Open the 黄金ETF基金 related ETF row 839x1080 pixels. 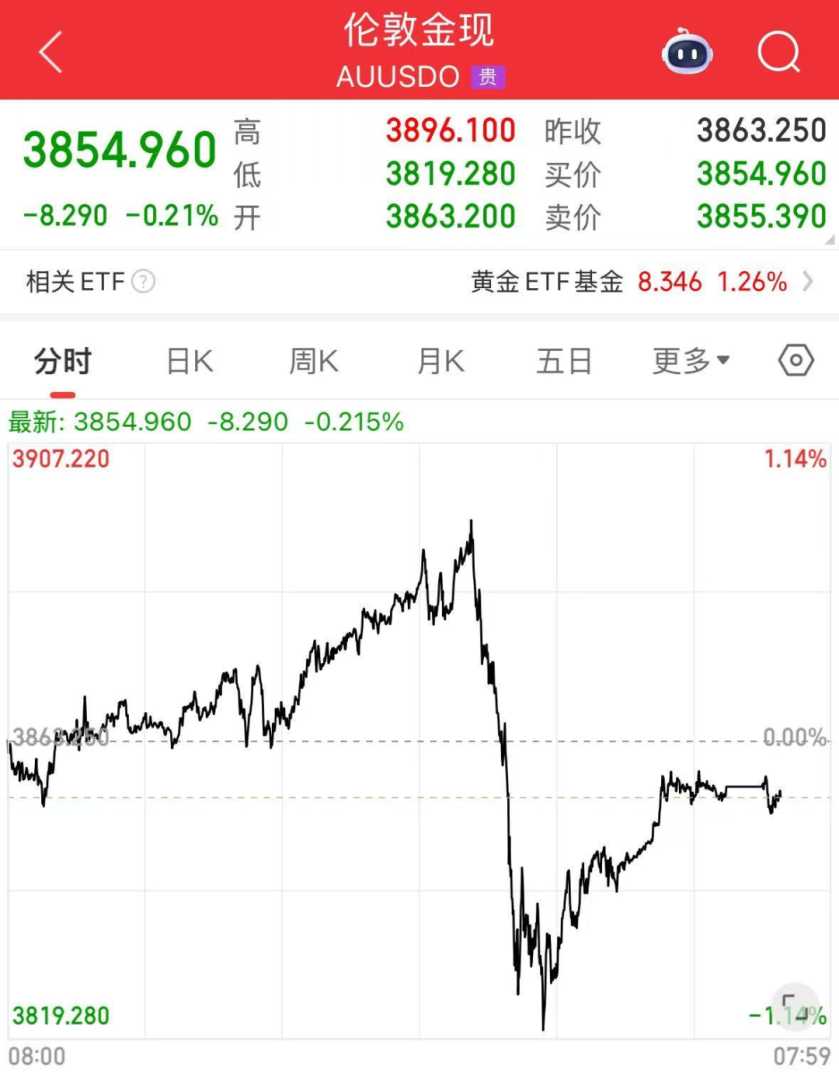click(640, 282)
